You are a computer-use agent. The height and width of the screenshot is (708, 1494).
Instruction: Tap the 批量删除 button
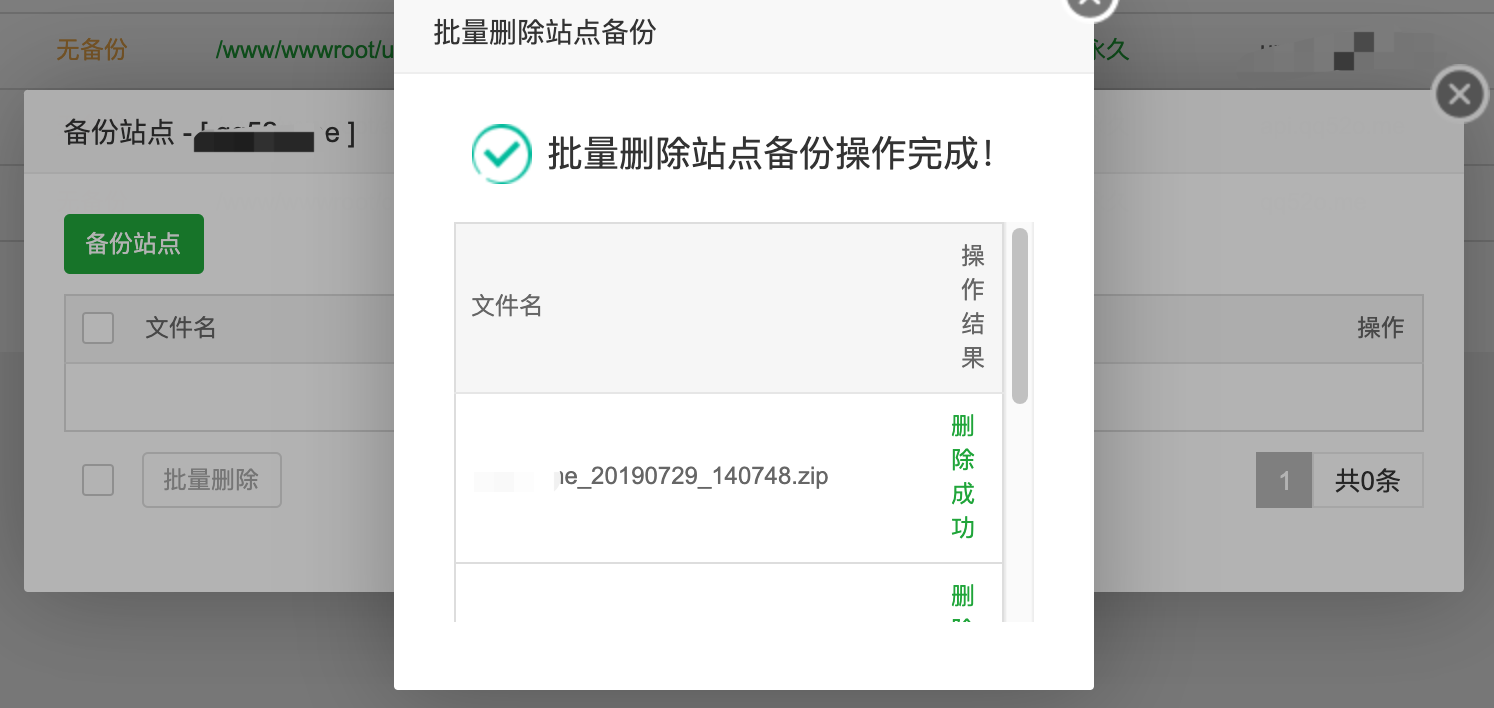pyautogui.click(x=212, y=480)
